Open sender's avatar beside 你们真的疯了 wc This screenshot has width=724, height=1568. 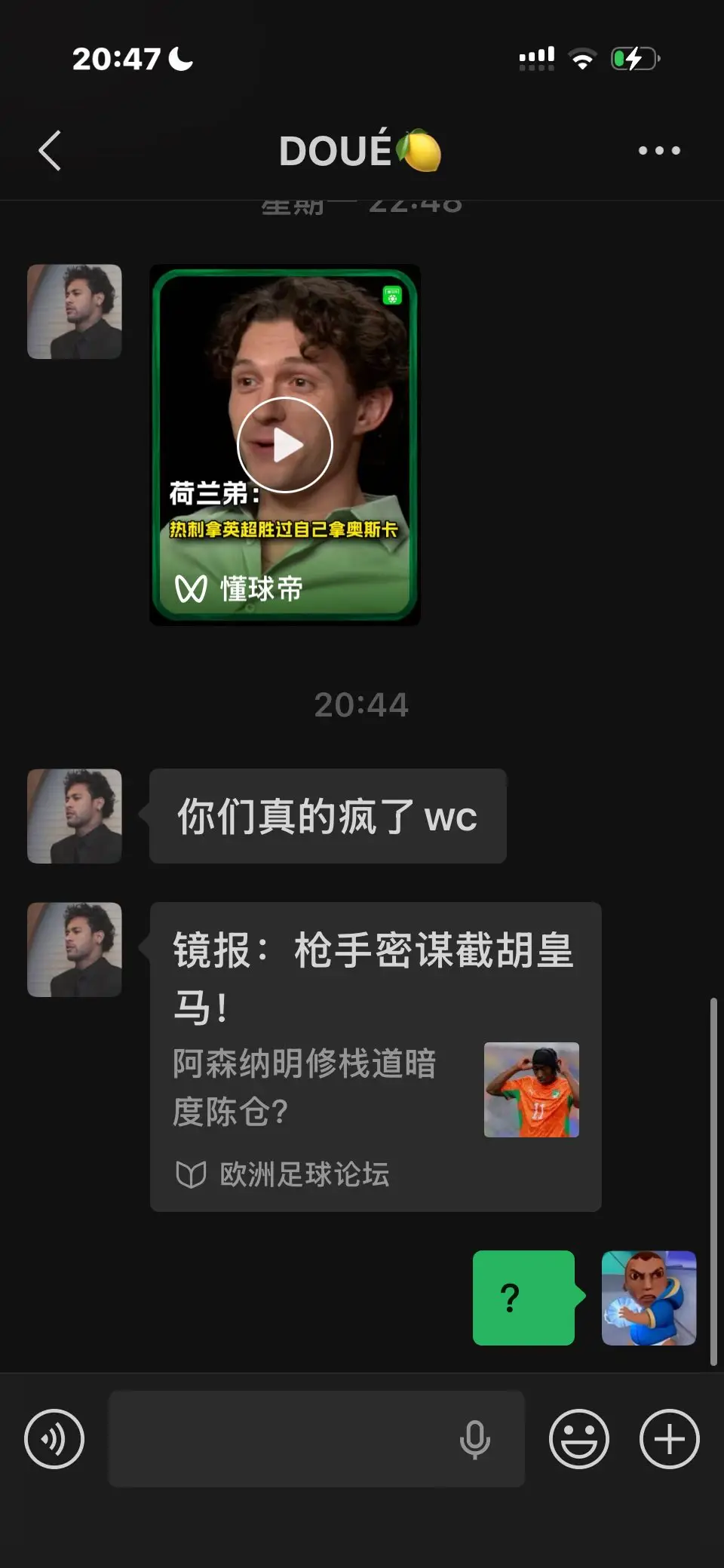[x=75, y=816]
